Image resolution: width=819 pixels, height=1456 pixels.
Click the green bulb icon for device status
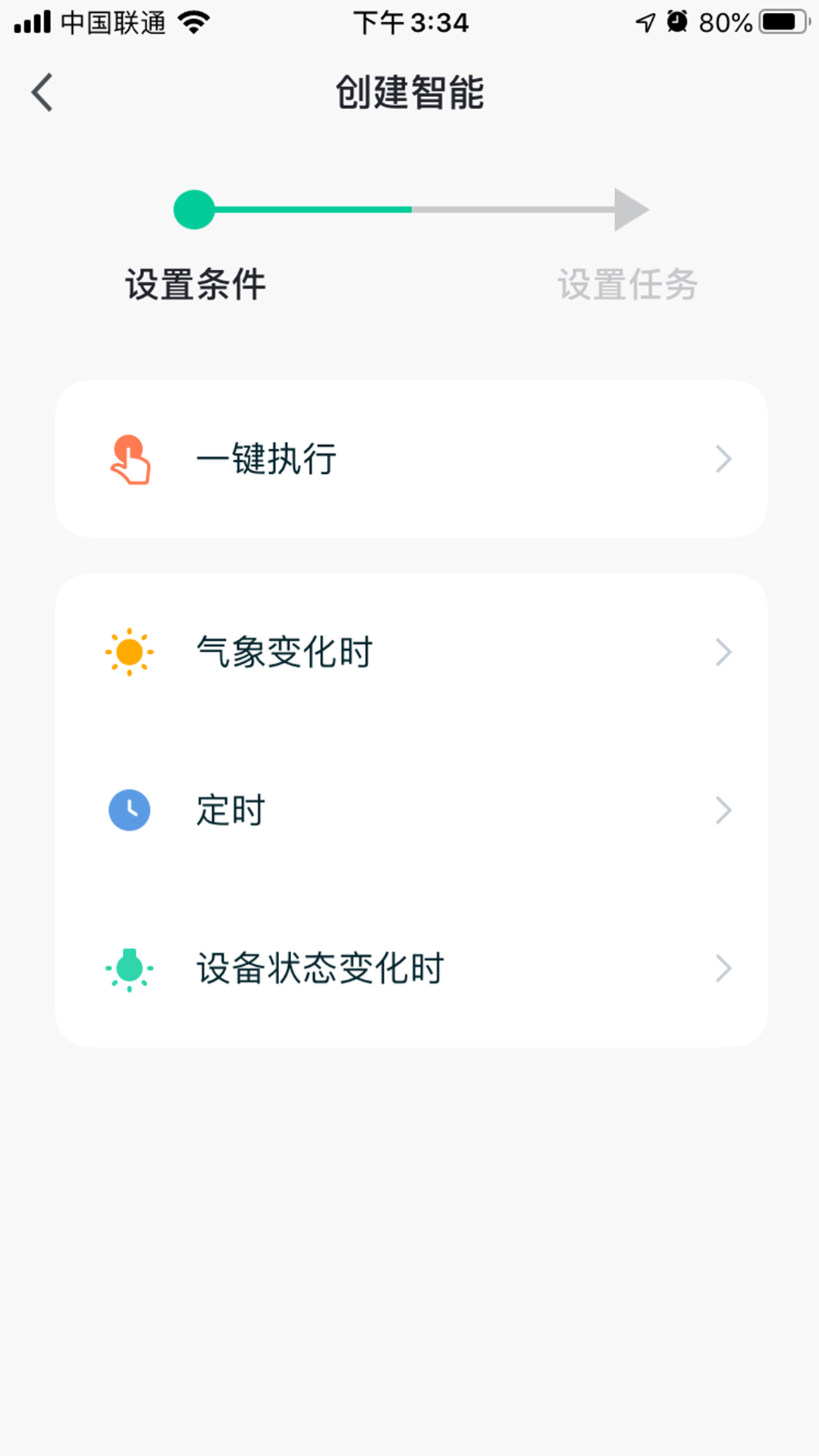[x=130, y=968]
